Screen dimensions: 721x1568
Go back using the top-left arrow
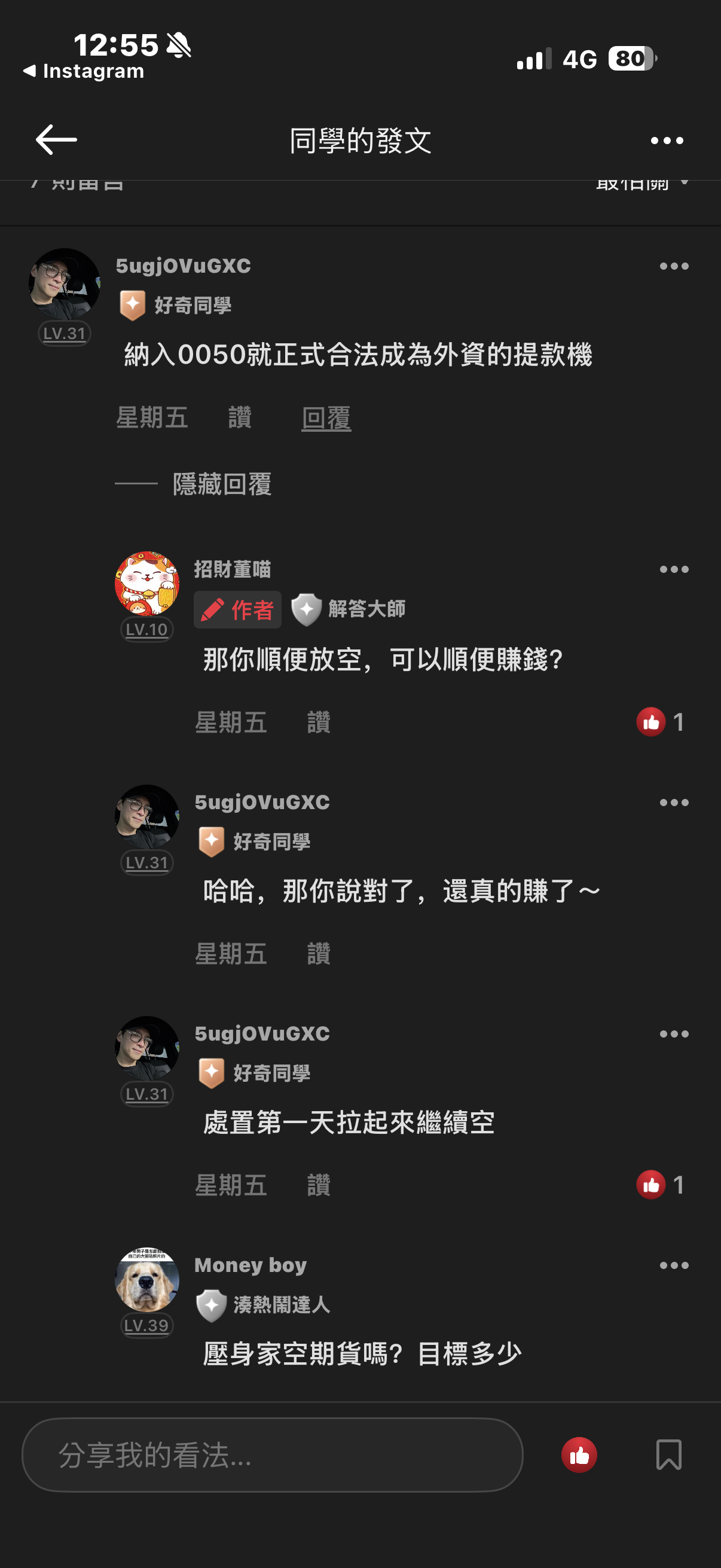pyautogui.click(x=56, y=140)
